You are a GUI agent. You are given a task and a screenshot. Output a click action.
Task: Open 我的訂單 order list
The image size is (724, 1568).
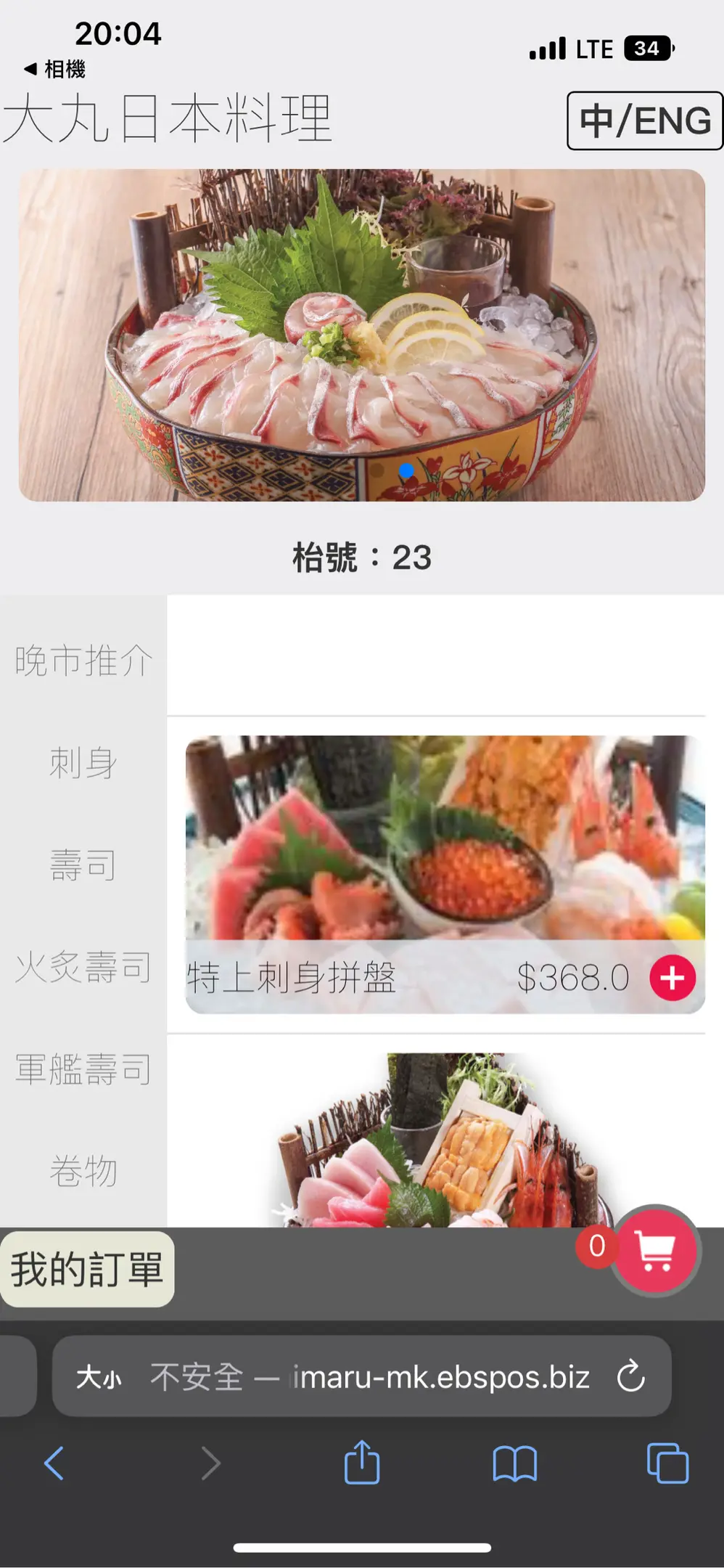click(87, 1270)
